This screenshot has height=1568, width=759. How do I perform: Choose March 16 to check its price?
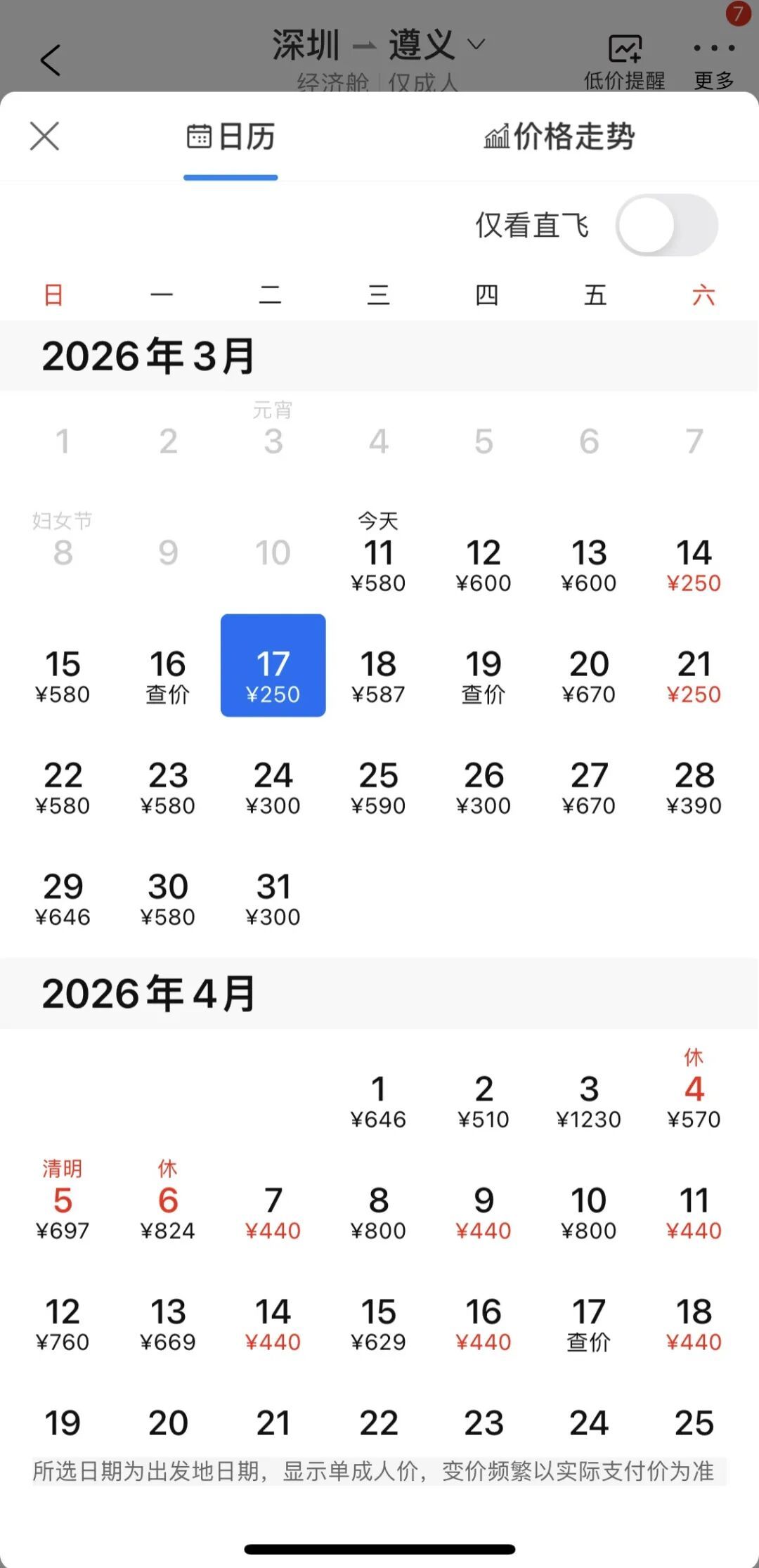[167, 675]
